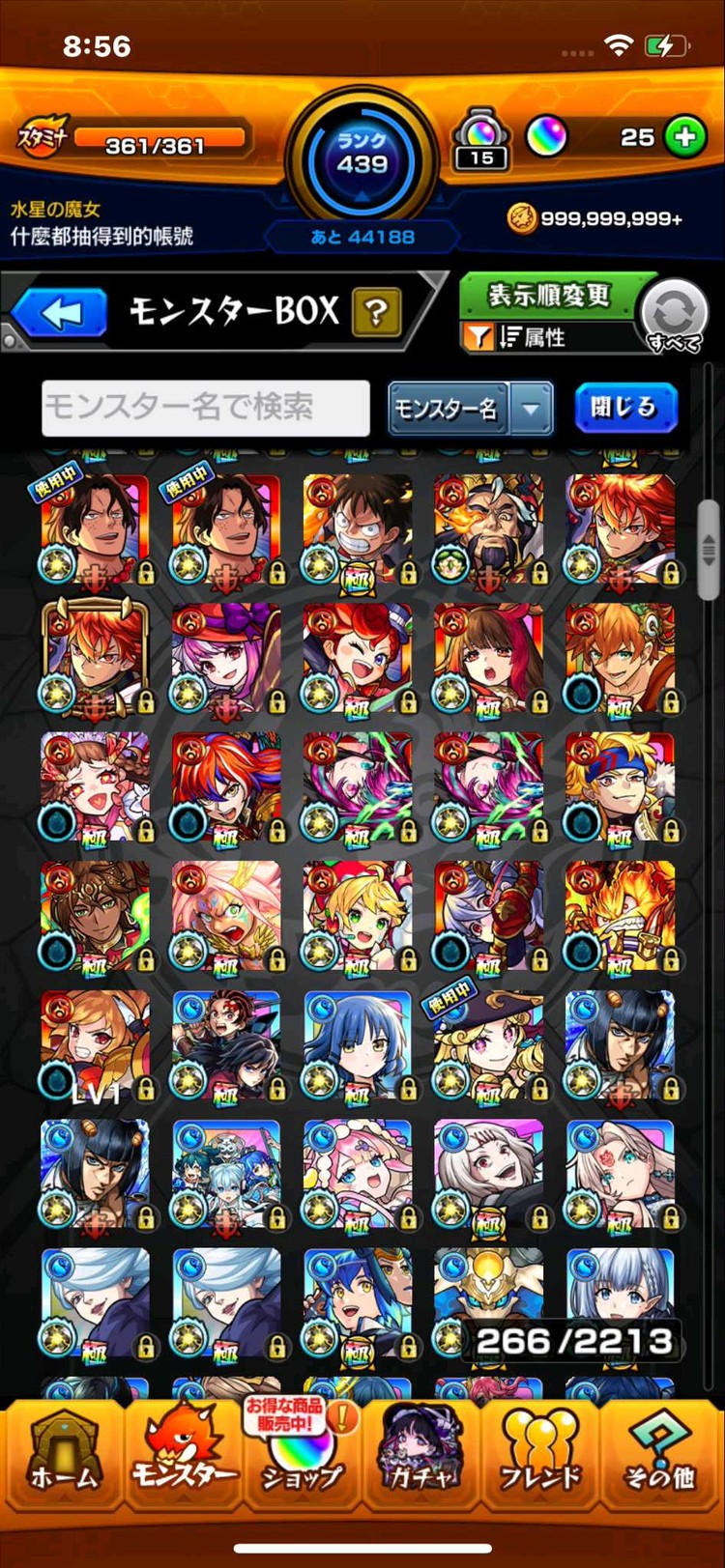Add orbs with the green plus button
725x1568 pixels.
(685, 137)
